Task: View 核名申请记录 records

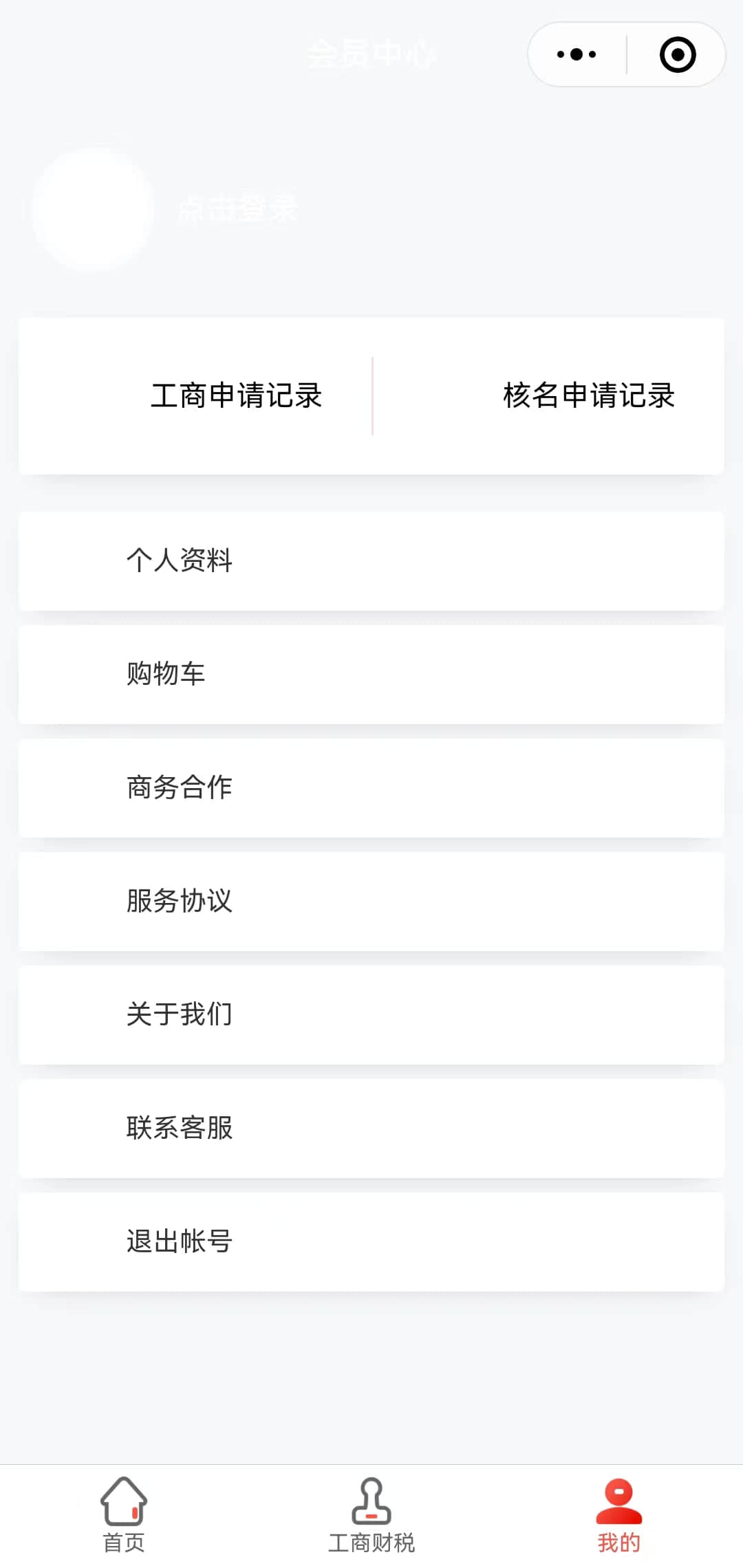Action: (x=588, y=395)
